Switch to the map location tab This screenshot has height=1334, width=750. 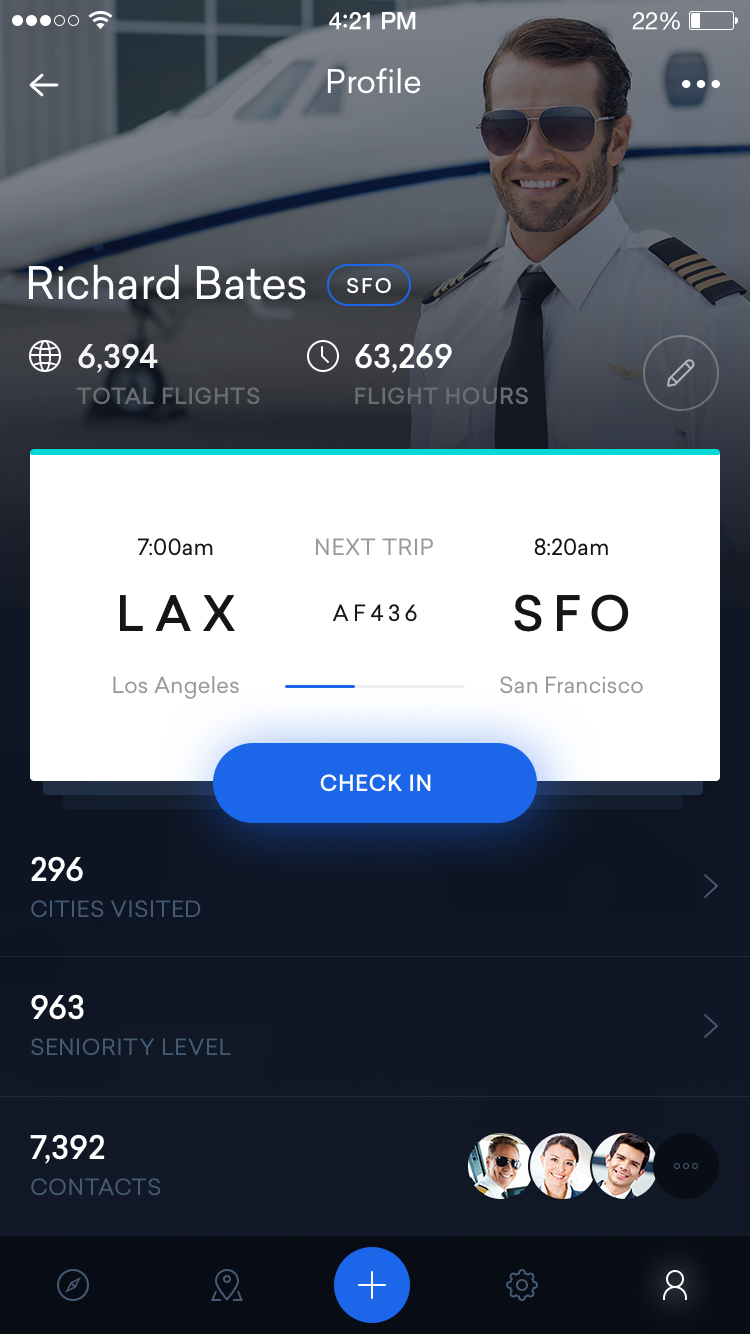coord(227,1285)
